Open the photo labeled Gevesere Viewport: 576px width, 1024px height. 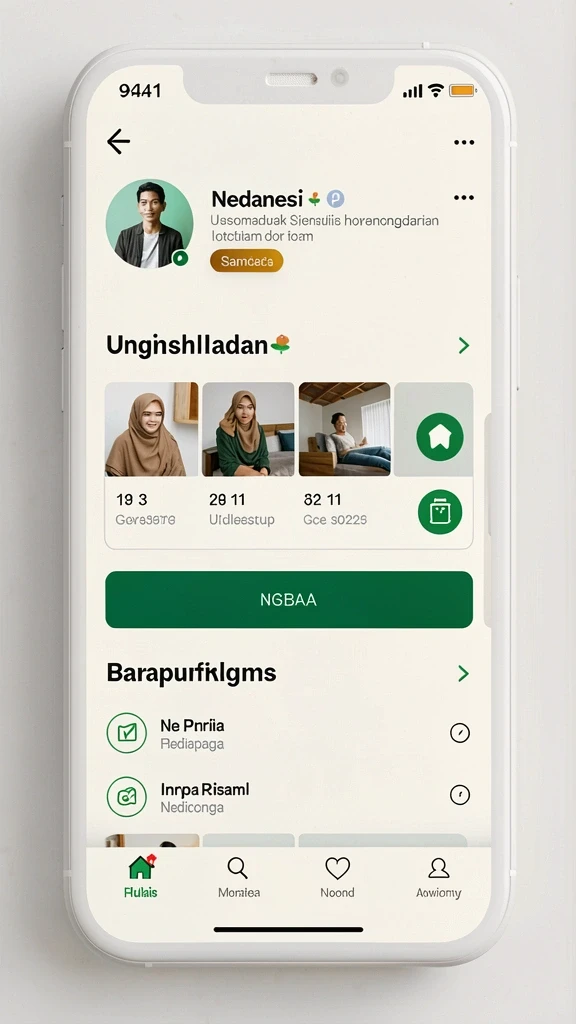pos(152,429)
